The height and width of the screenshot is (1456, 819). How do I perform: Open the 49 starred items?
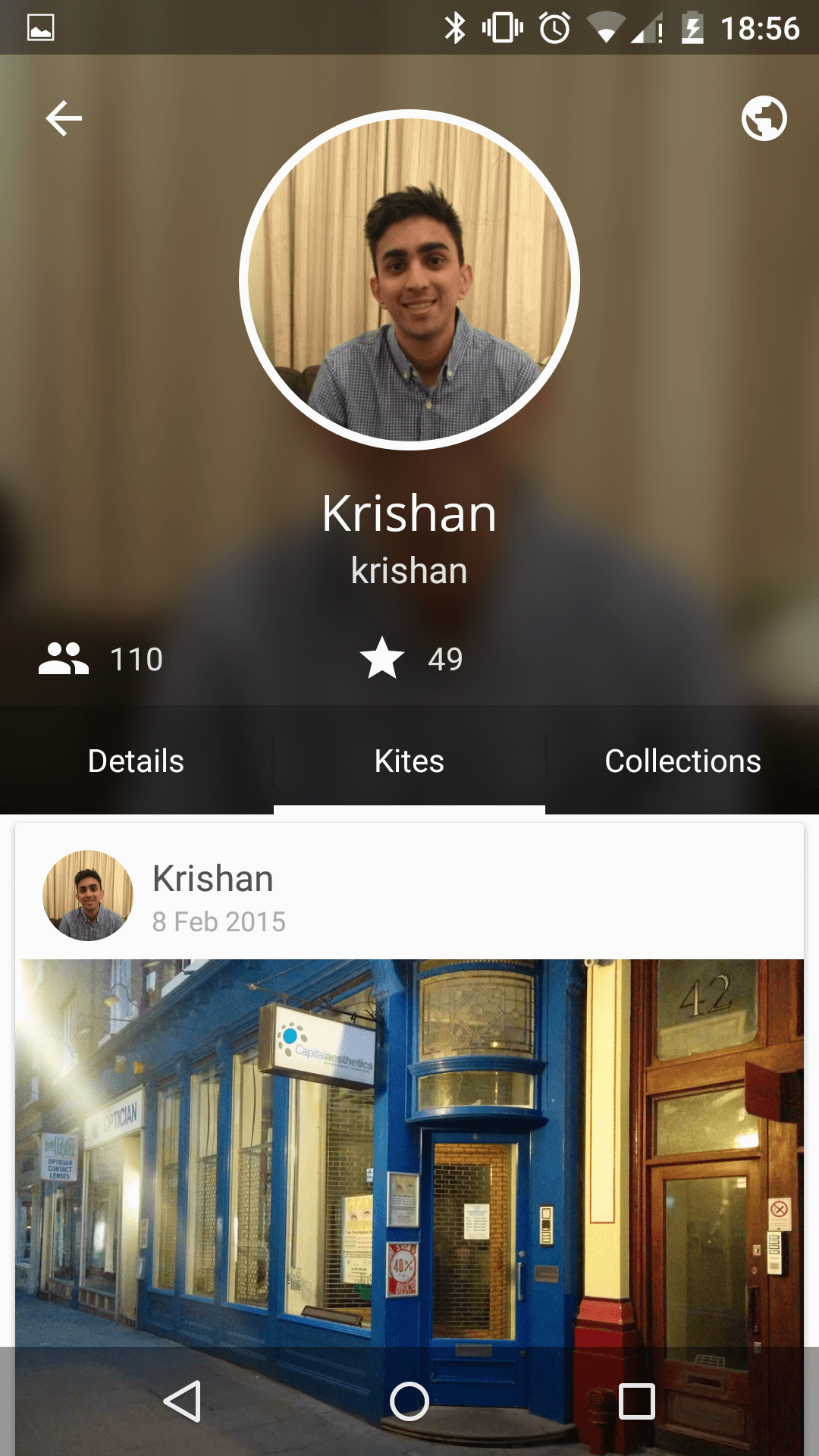click(411, 658)
